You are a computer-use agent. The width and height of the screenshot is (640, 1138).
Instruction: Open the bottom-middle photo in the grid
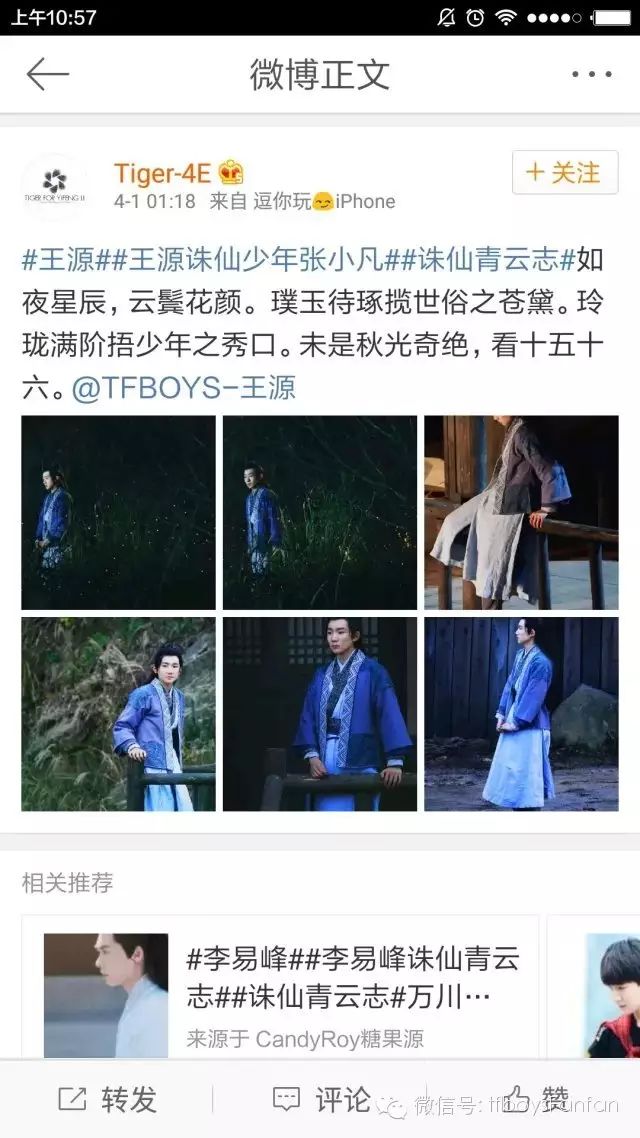click(320, 714)
